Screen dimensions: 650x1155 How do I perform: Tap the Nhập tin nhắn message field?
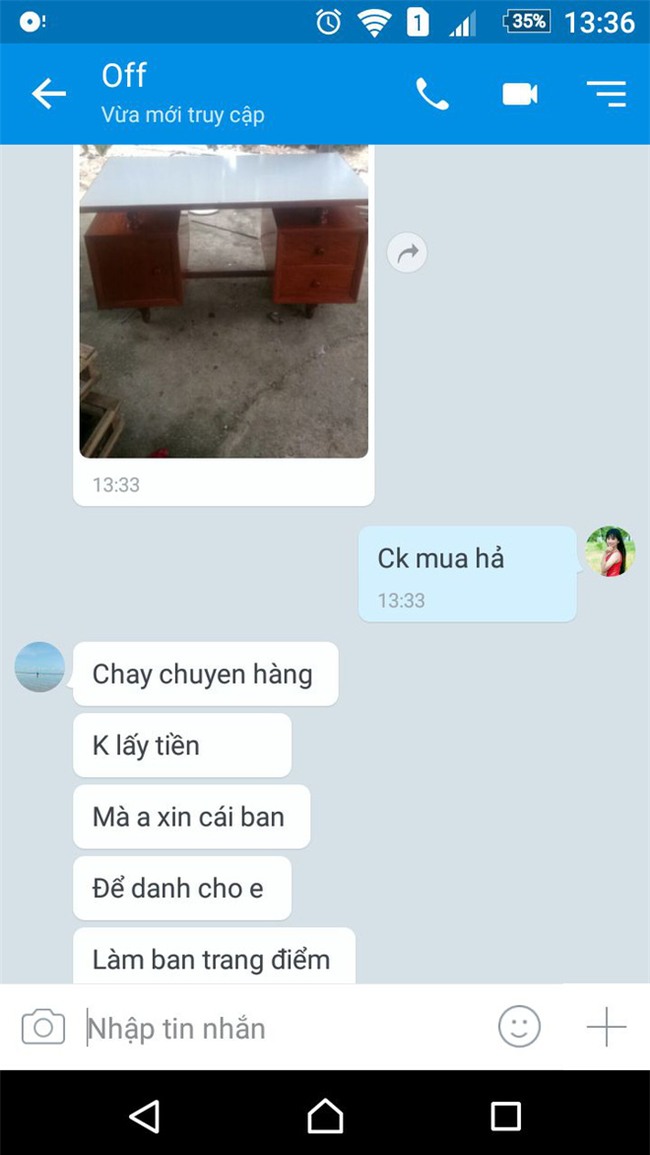pyautogui.click(x=280, y=1028)
